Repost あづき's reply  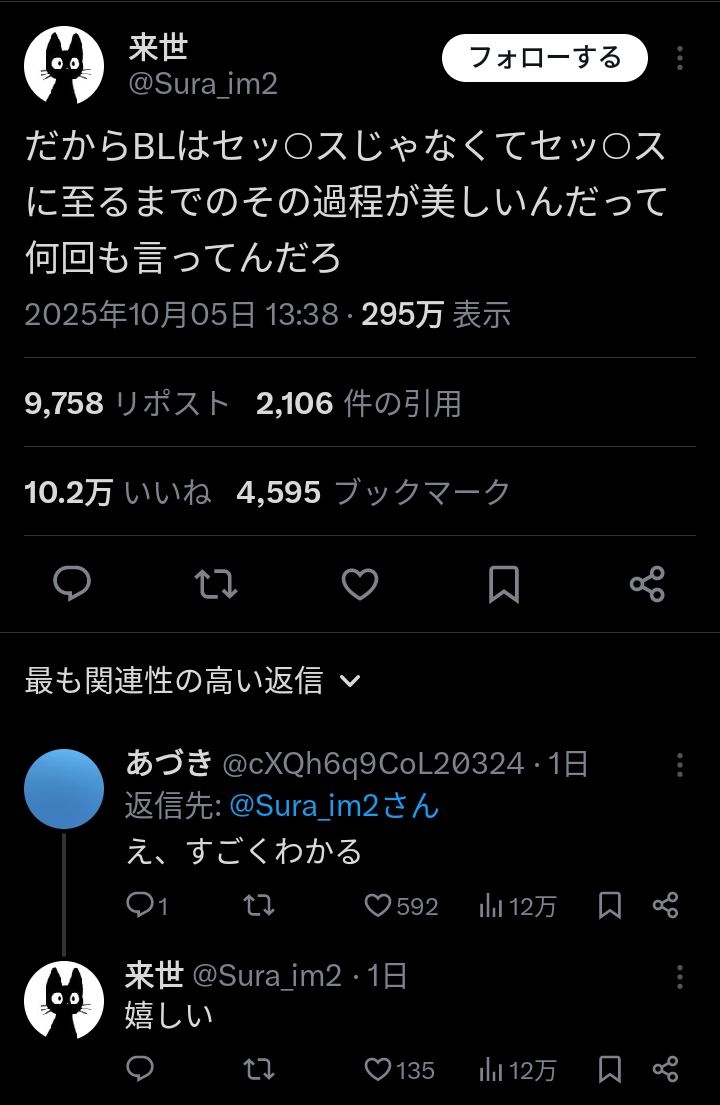point(259,906)
